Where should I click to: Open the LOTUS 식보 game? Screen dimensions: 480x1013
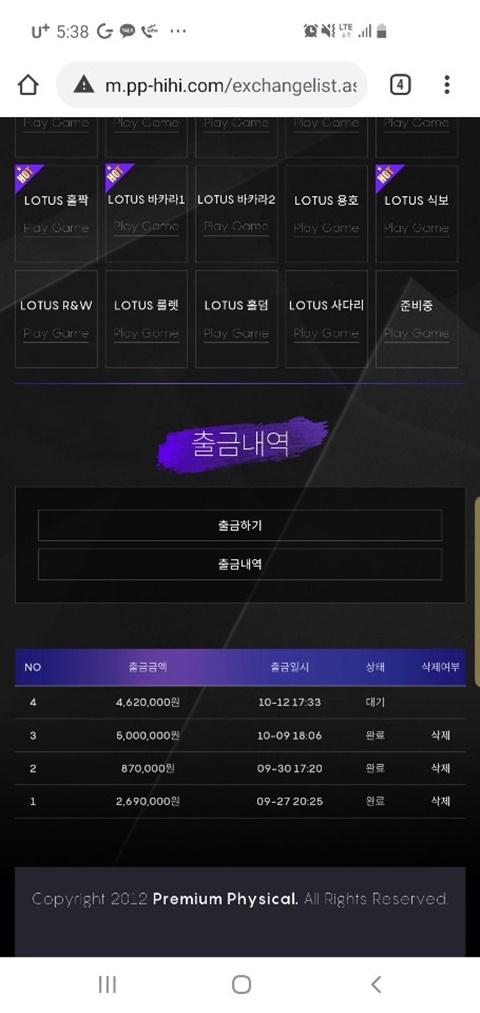click(417, 214)
